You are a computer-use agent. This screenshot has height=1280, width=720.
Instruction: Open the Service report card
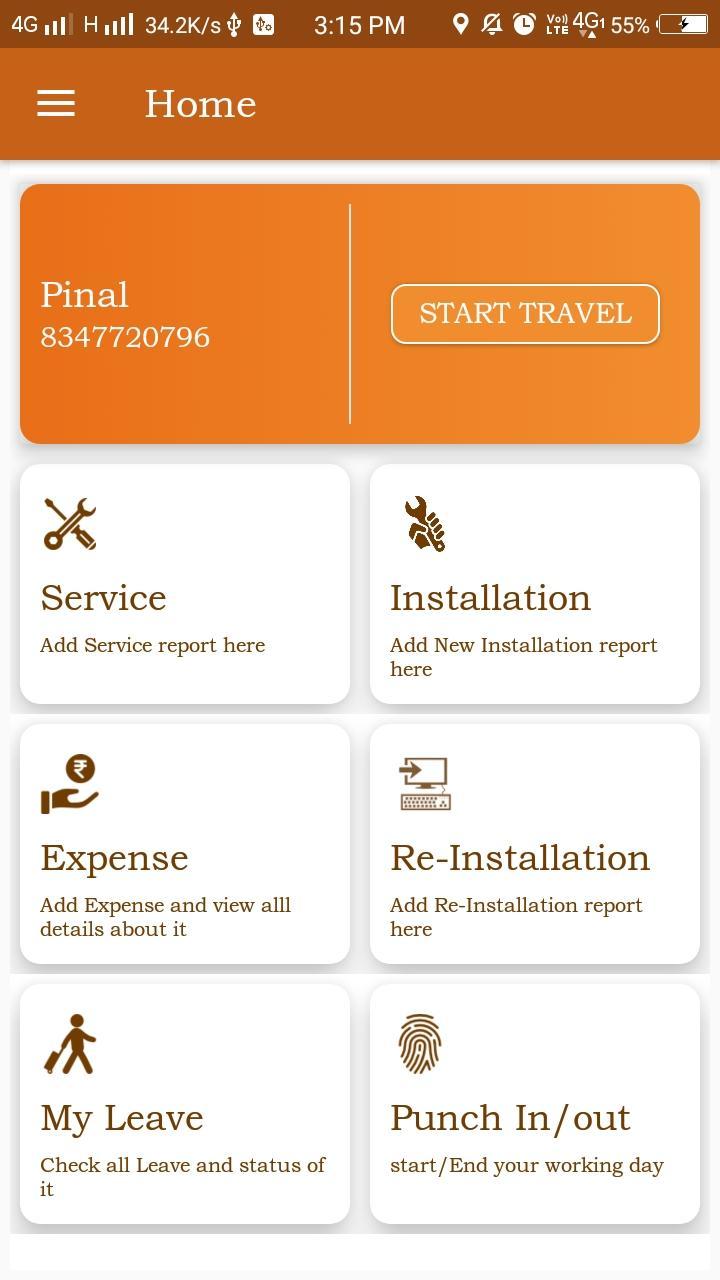coord(185,584)
